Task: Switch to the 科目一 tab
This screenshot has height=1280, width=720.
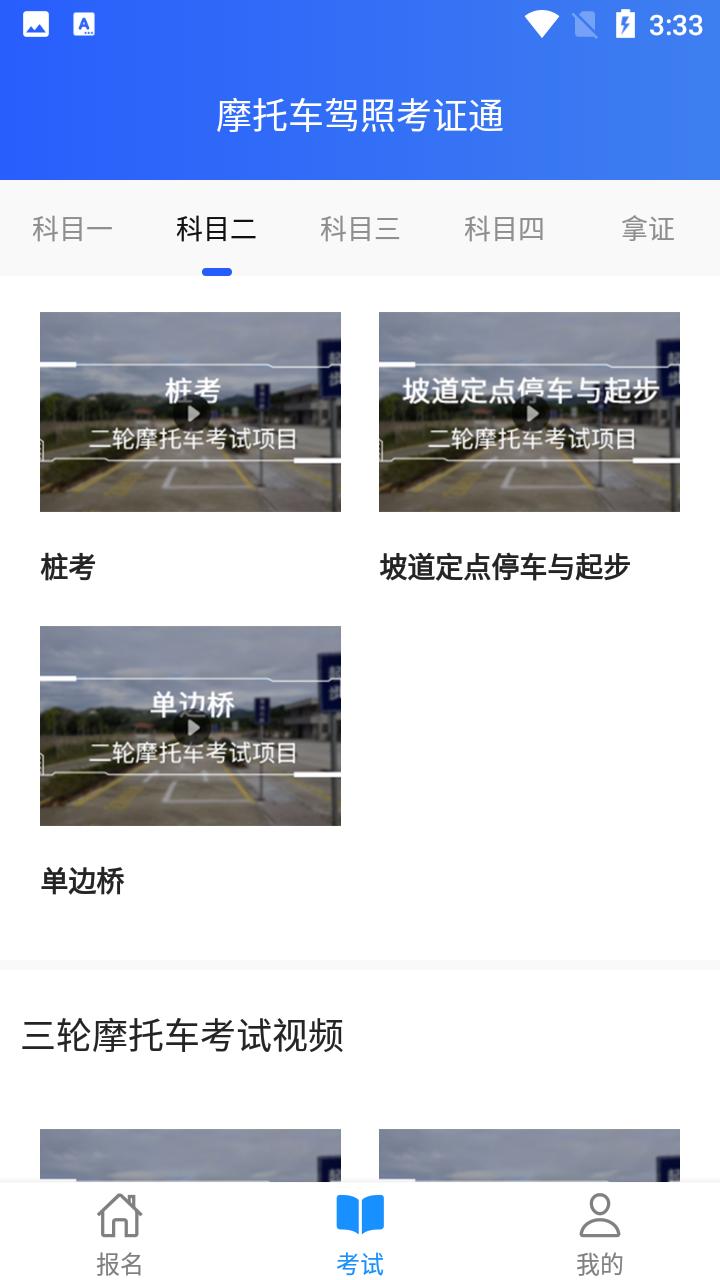Action: point(72,229)
